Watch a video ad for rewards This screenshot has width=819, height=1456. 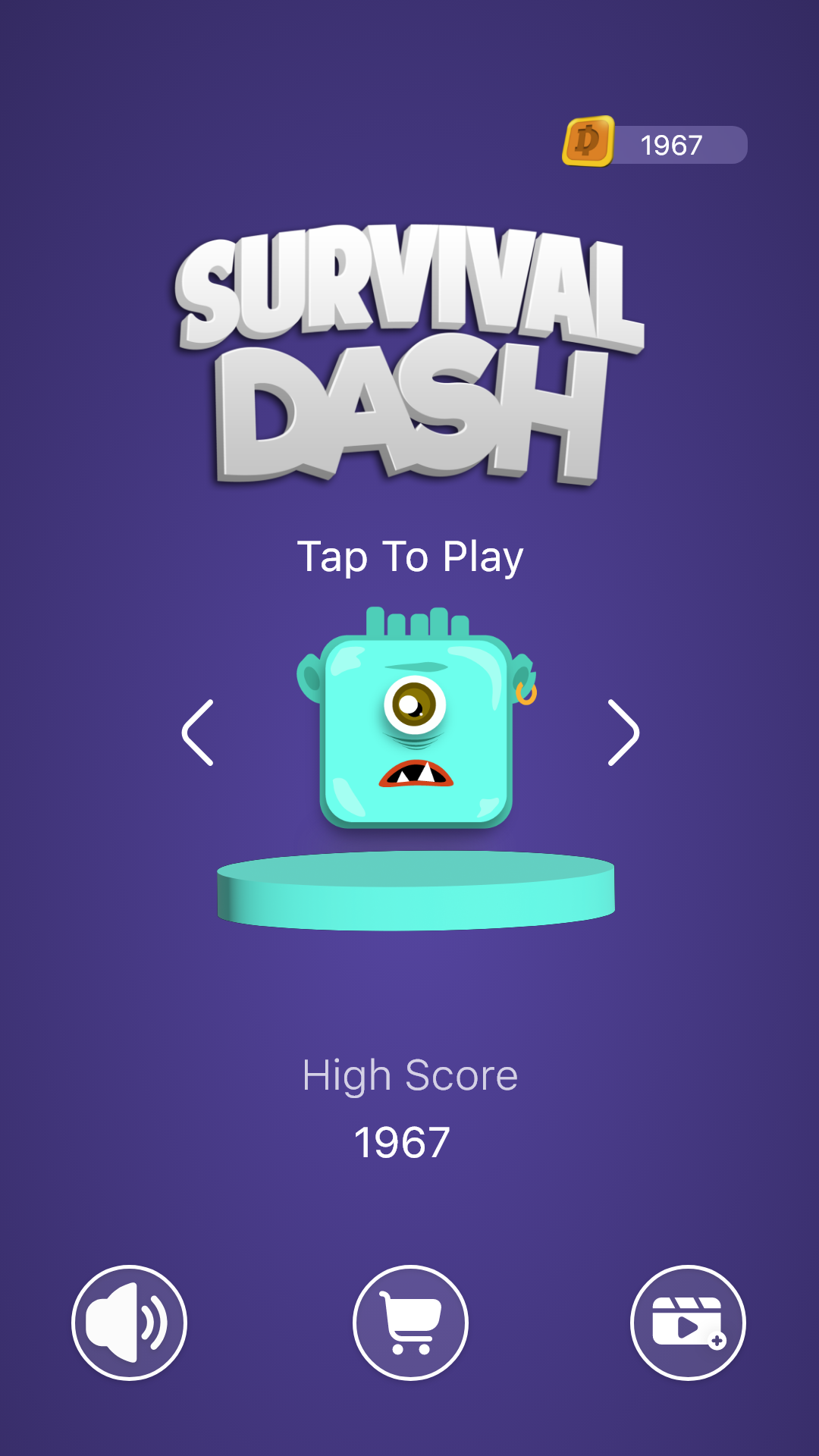[688, 1323]
